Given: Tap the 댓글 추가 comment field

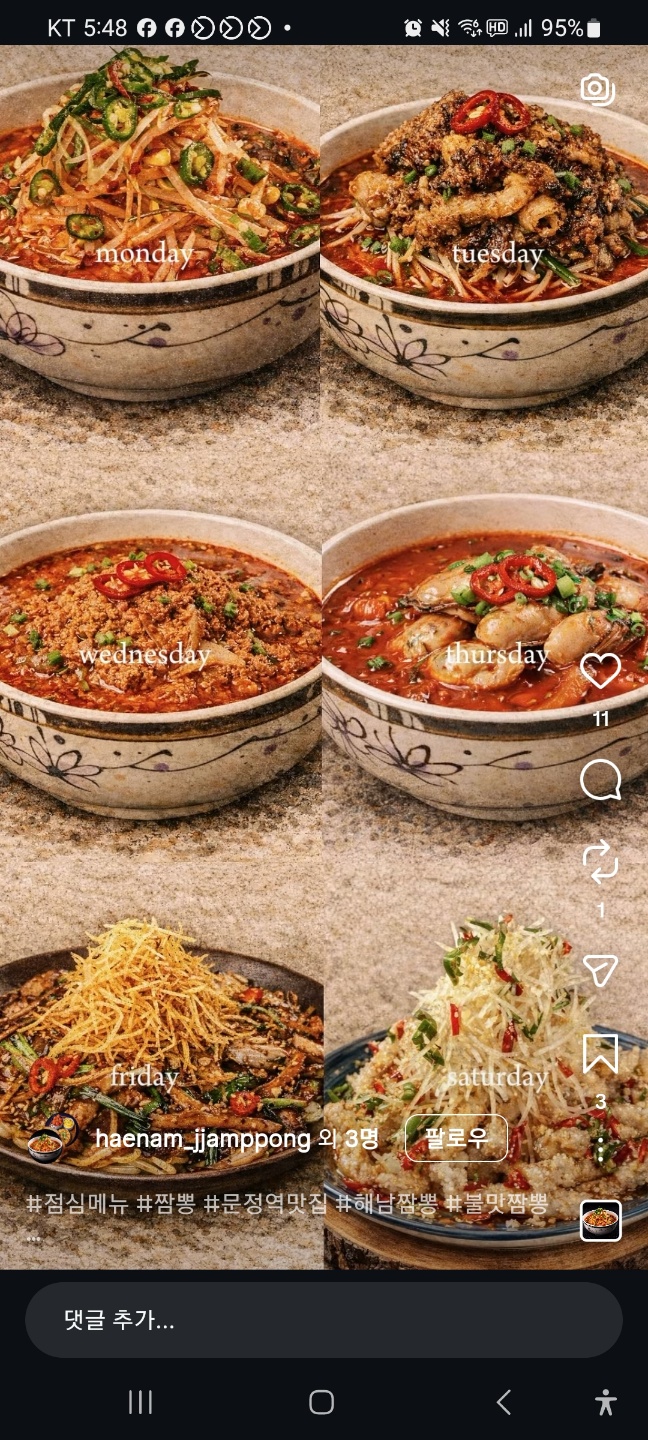Looking at the screenshot, I should pos(324,1320).
